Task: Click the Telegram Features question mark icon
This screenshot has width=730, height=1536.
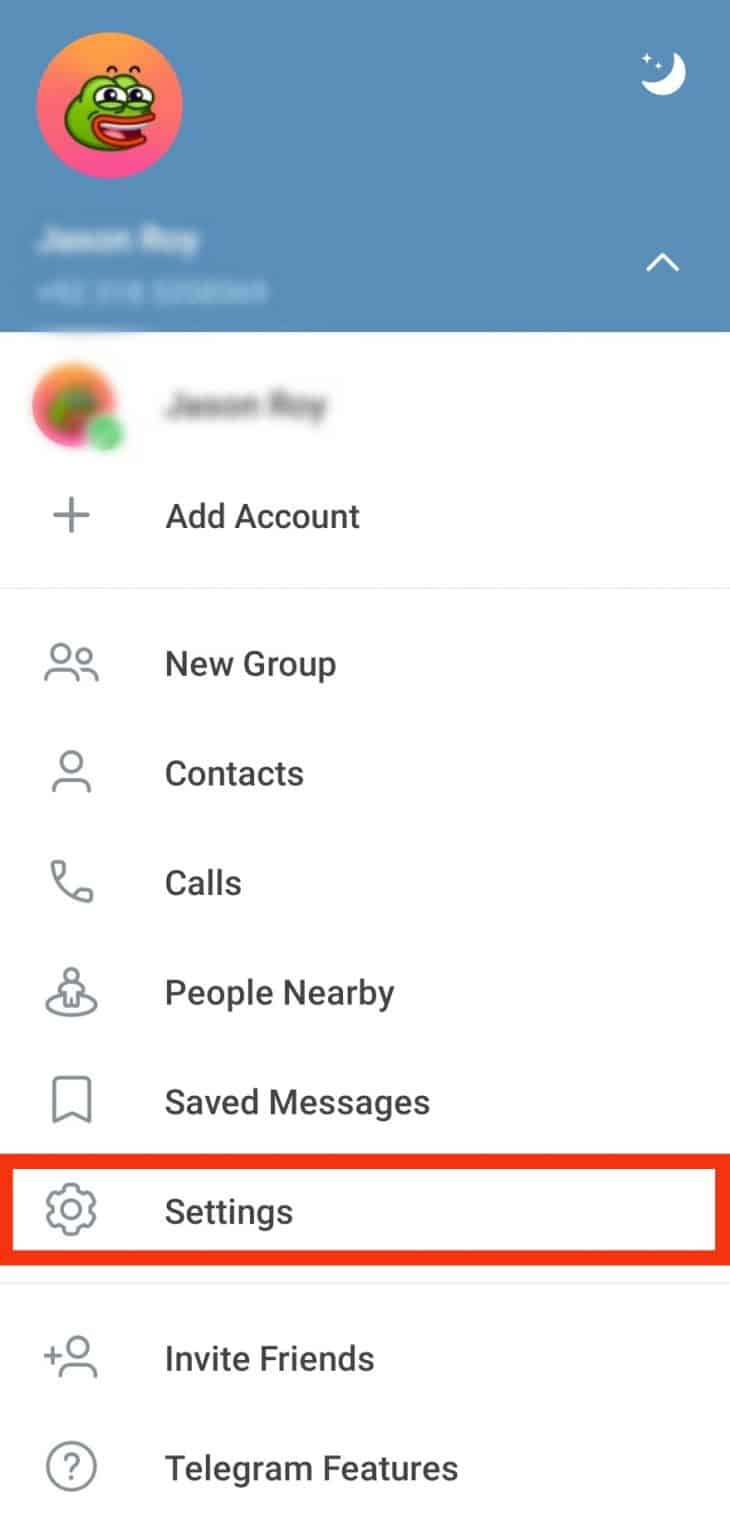Action: click(70, 1468)
